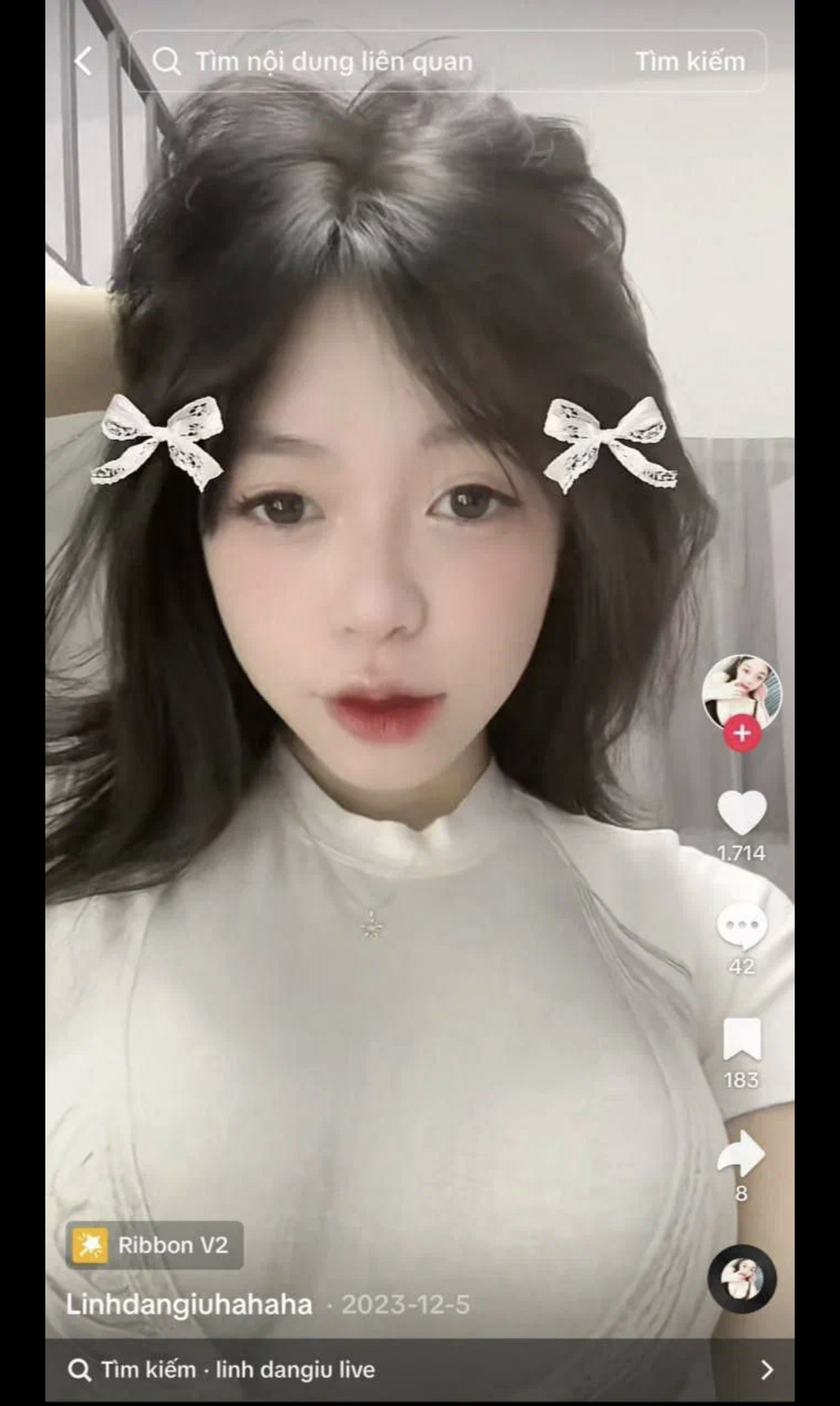Bookmark this video to favorites
The width and height of the screenshot is (840, 1406).
point(741,1039)
